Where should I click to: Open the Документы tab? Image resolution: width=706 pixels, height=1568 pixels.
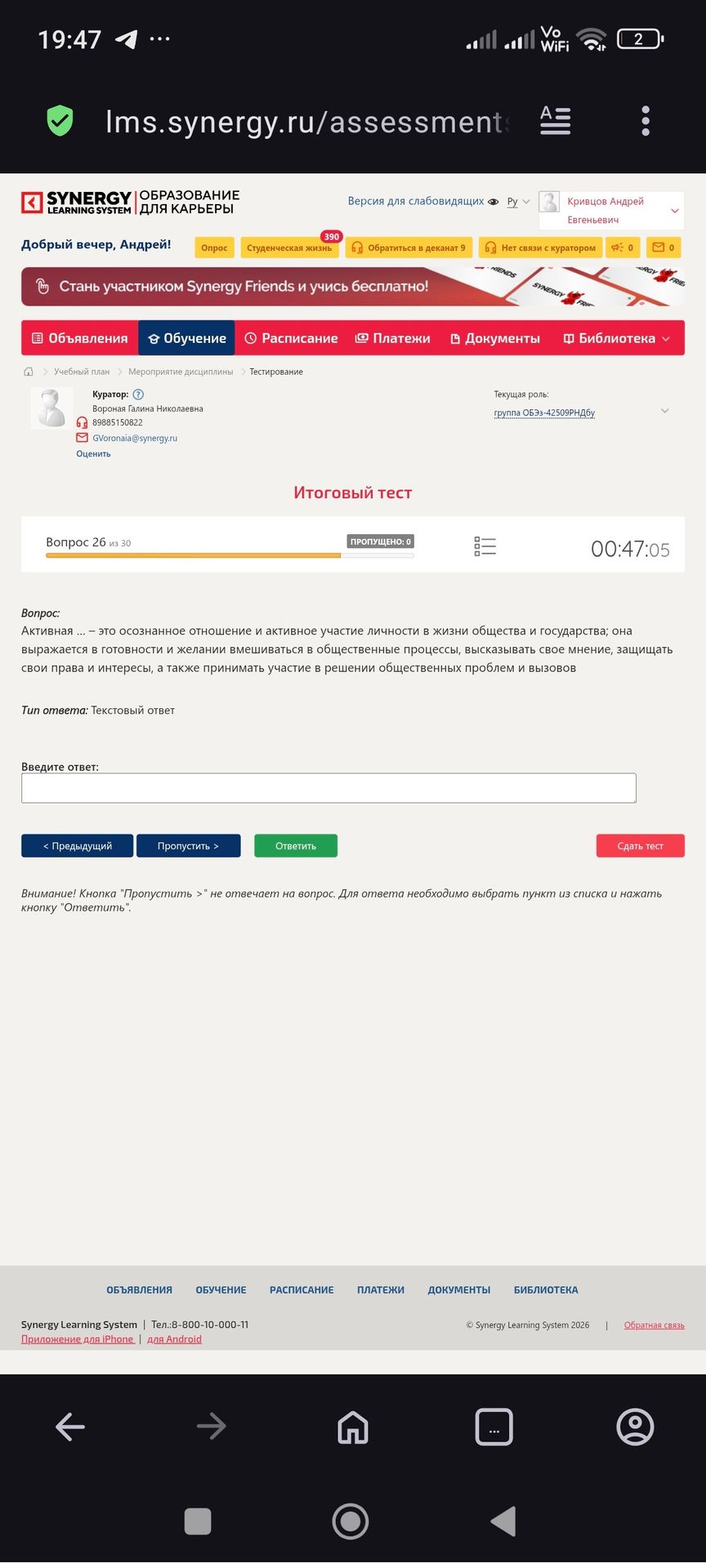tap(495, 338)
